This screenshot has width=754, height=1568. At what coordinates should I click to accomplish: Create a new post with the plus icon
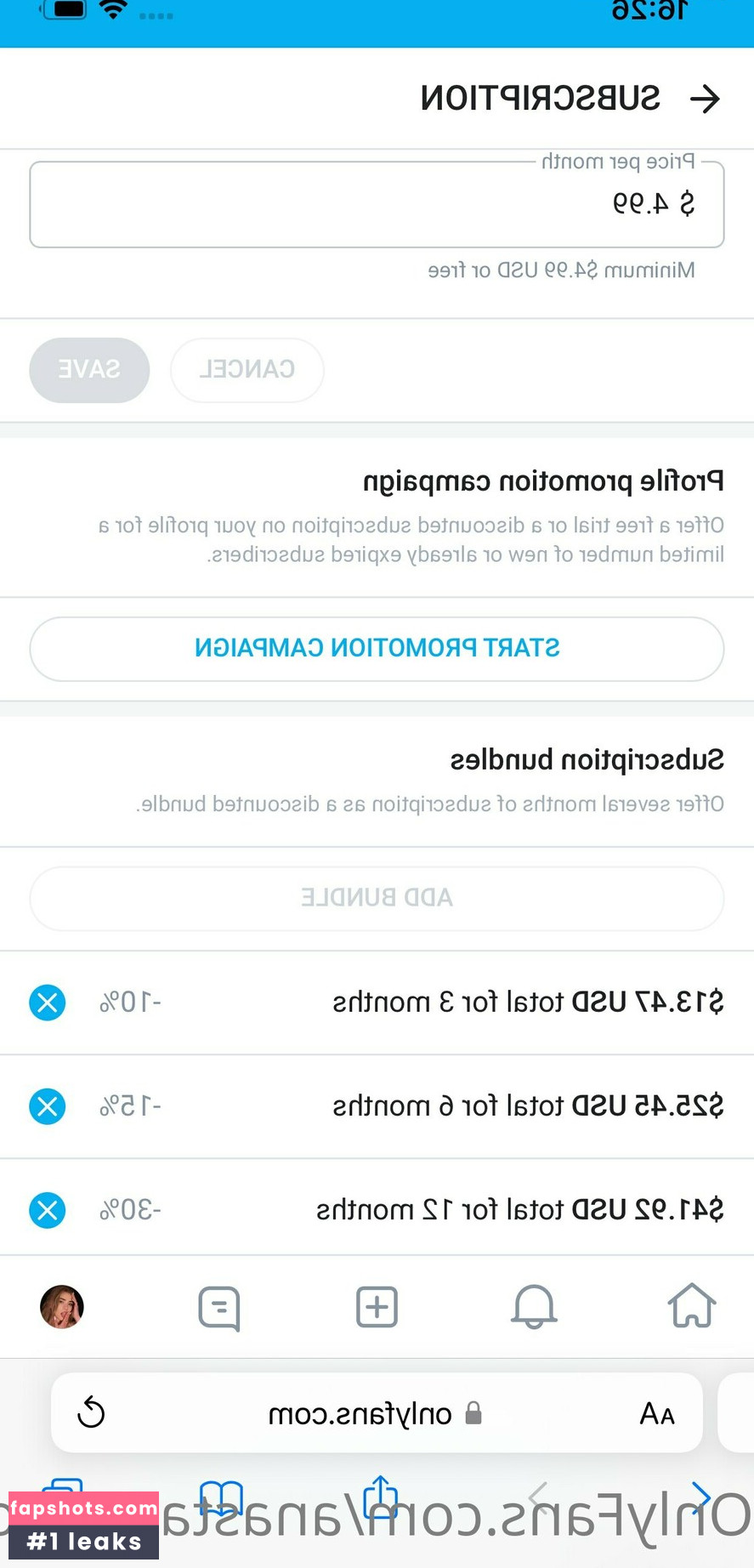click(x=377, y=1307)
